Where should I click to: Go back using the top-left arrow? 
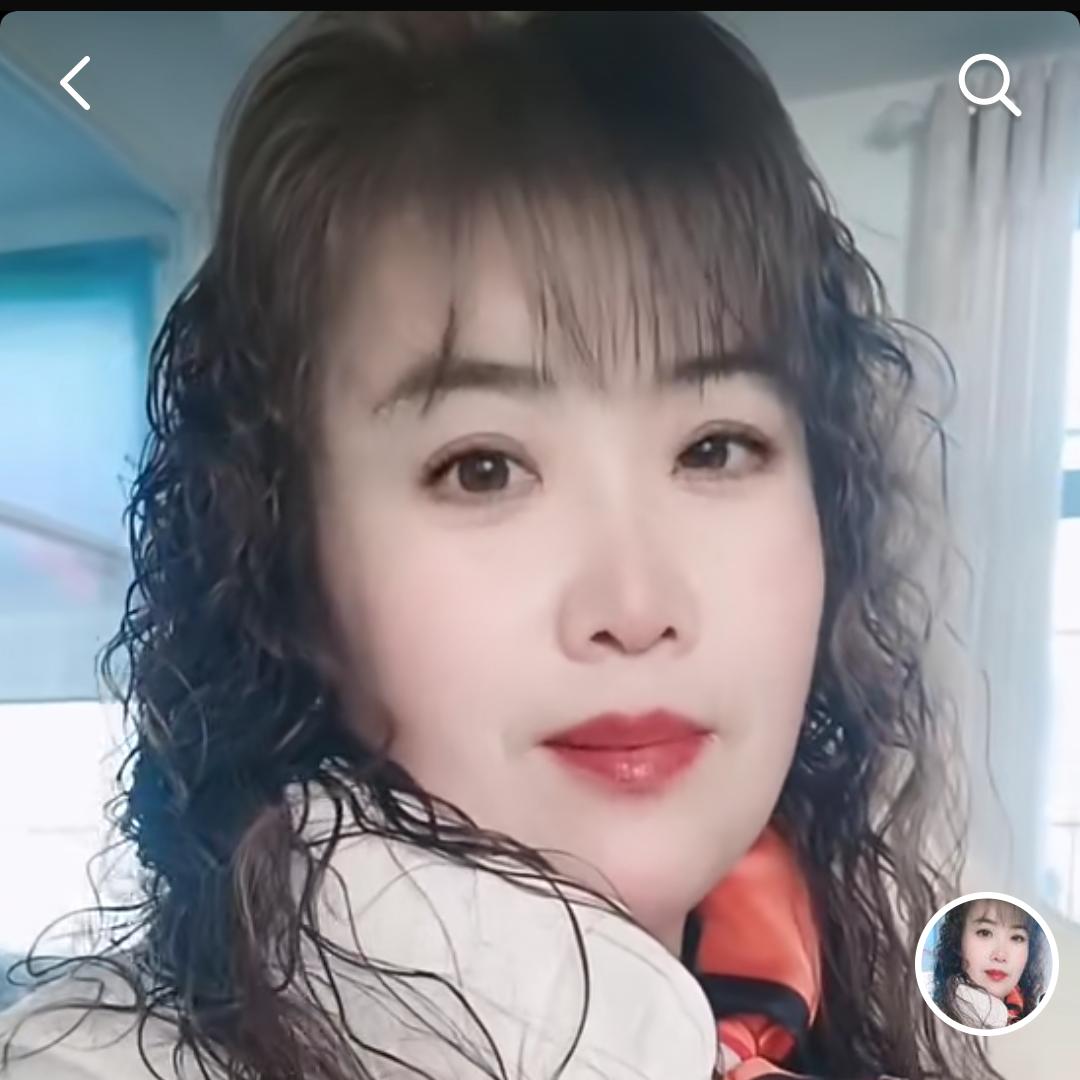coord(76,83)
